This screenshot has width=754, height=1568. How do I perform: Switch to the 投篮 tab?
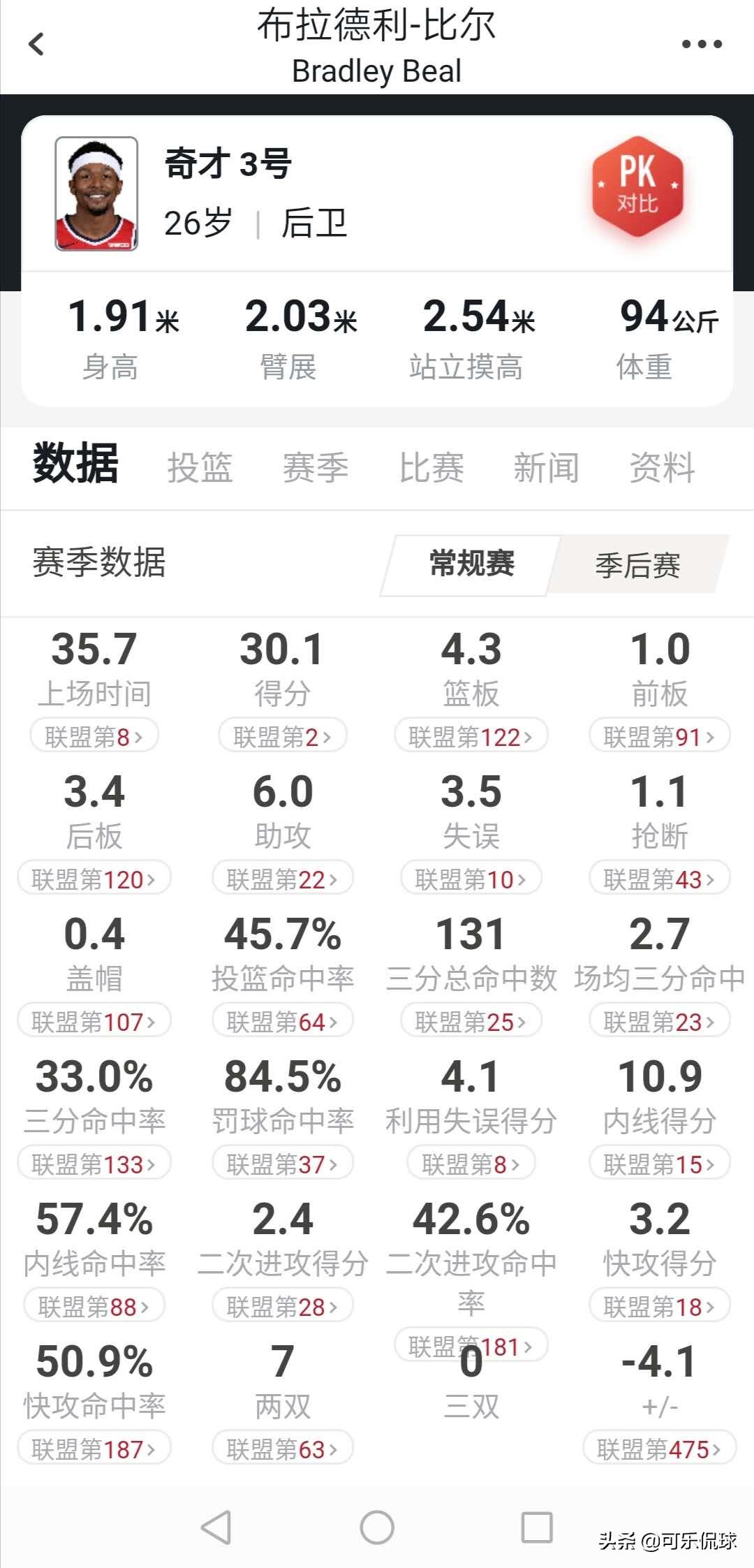coord(200,467)
